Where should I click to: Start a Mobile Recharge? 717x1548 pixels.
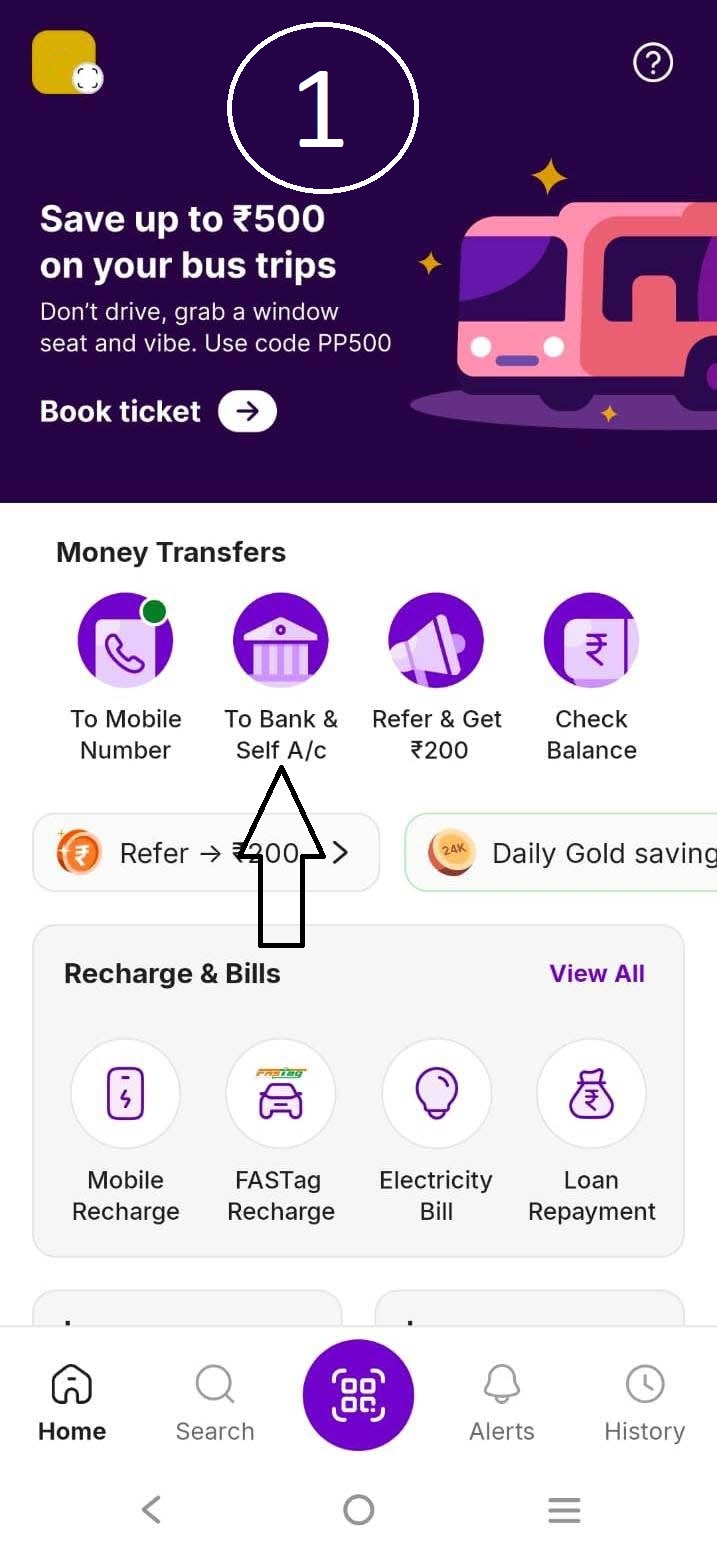pyautogui.click(x=125, y=1094)
